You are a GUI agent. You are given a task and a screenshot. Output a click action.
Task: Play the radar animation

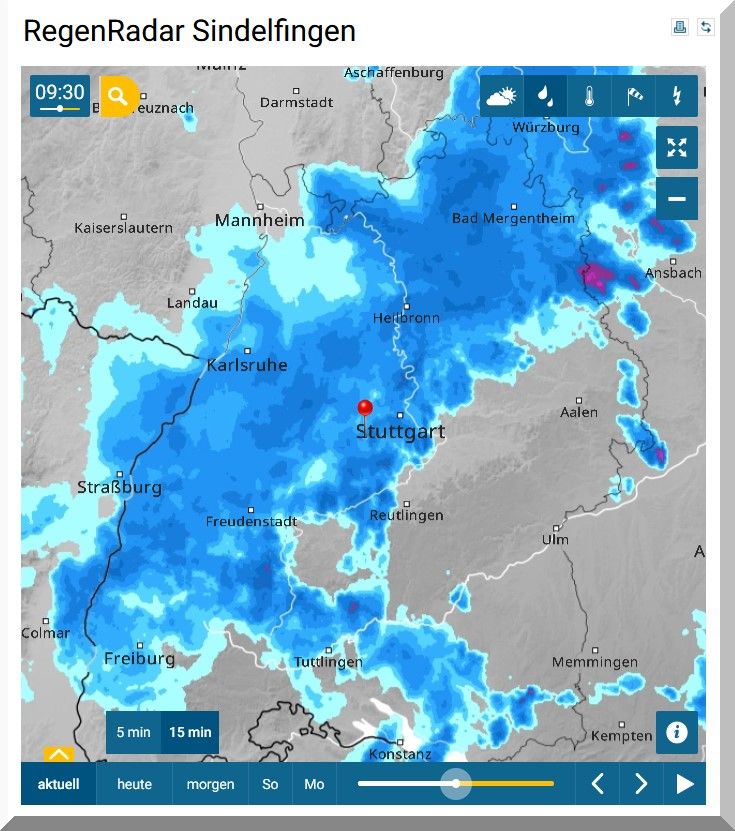[685, 784]
